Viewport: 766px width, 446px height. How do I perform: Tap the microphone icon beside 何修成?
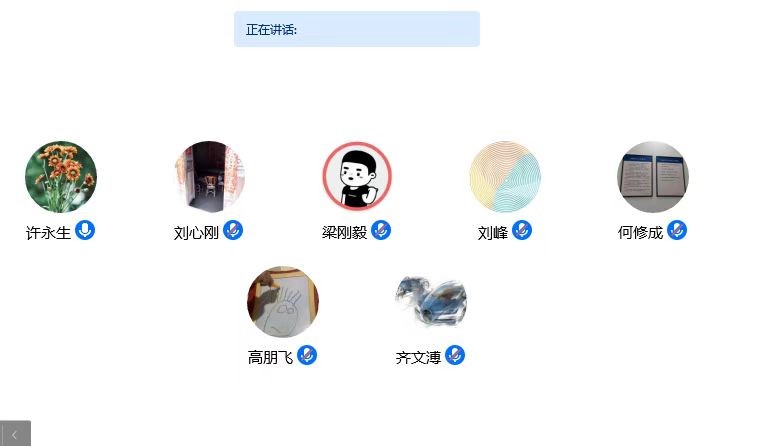(x=677, y=231)
